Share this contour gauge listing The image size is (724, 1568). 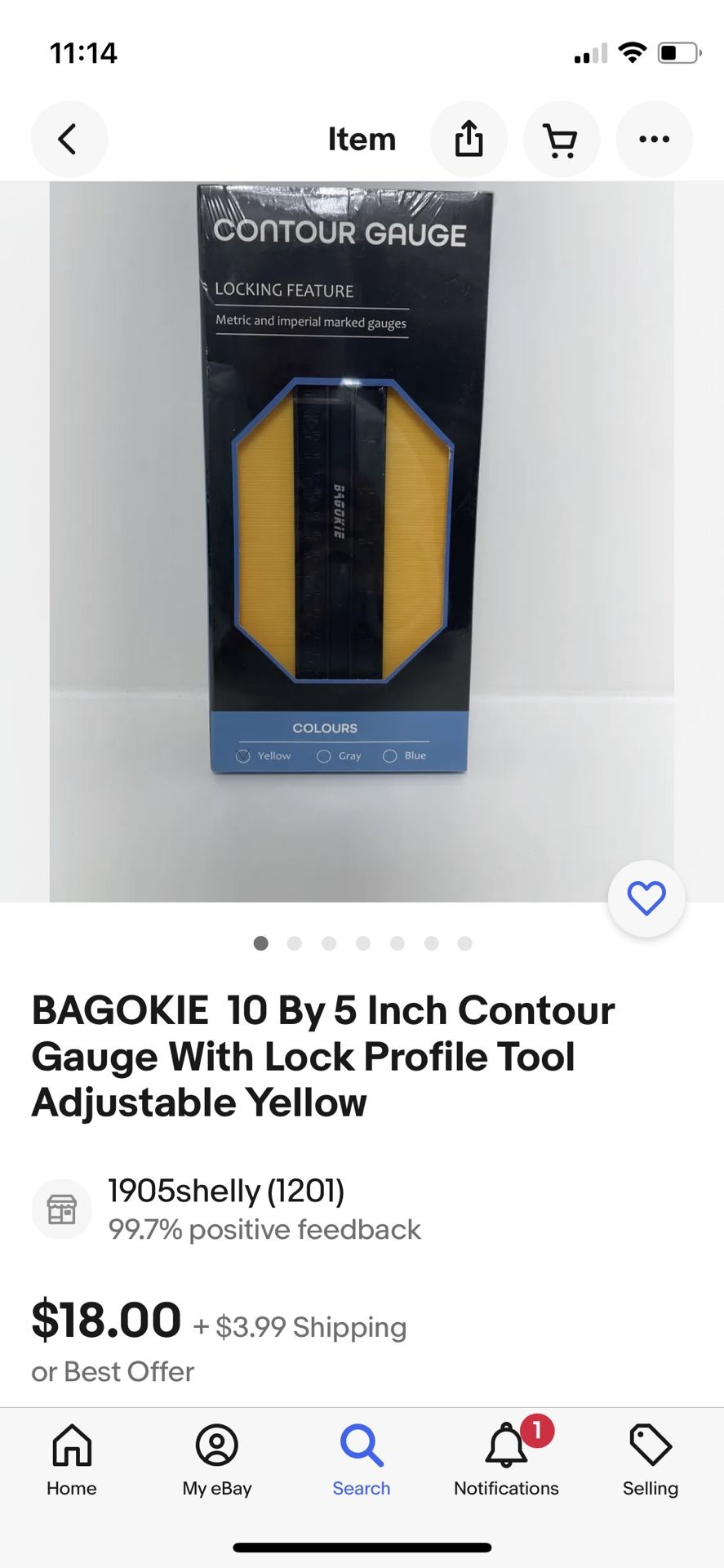469,139
